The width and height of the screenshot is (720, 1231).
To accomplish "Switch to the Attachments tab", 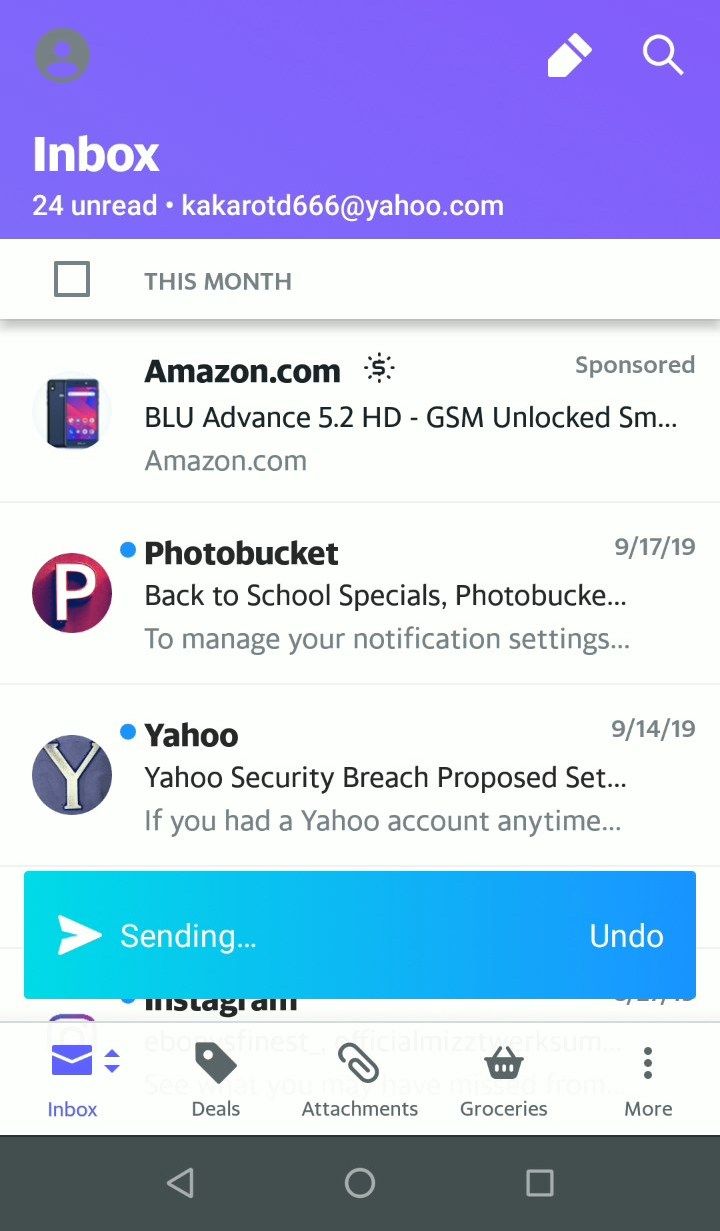I will (360, 1080).
